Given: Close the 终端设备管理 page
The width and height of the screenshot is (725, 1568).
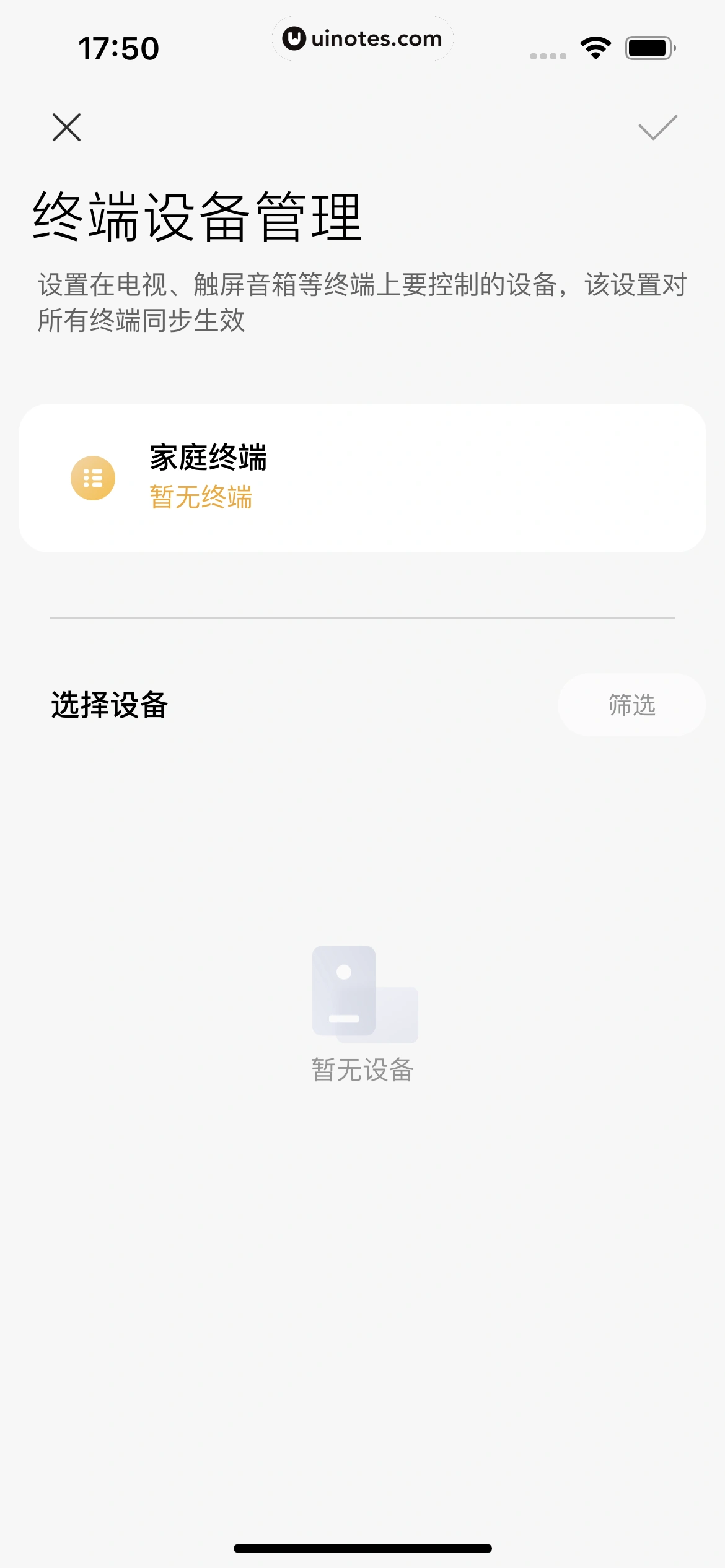Looking at the screenshot, I should [67, 128].
